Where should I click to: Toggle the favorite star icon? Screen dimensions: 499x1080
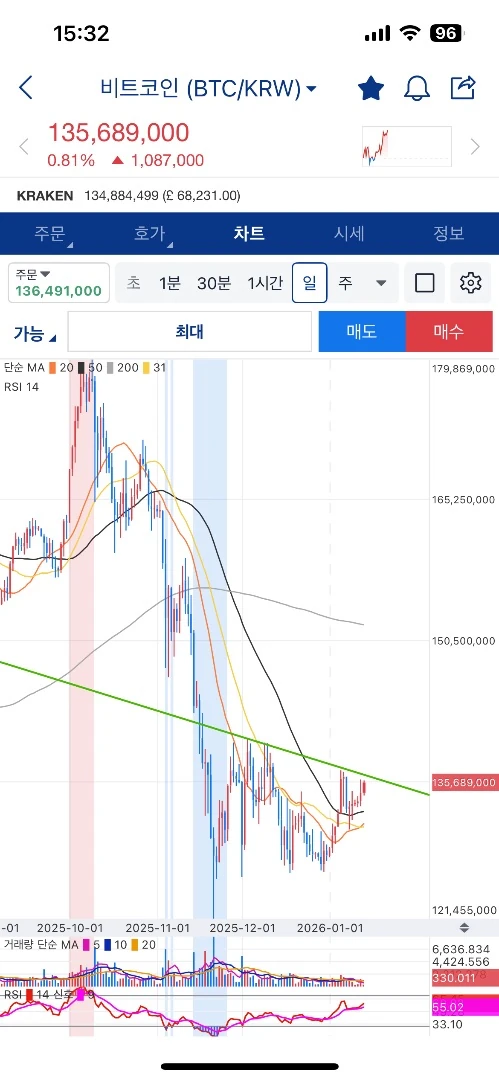(x=371, y=87)
